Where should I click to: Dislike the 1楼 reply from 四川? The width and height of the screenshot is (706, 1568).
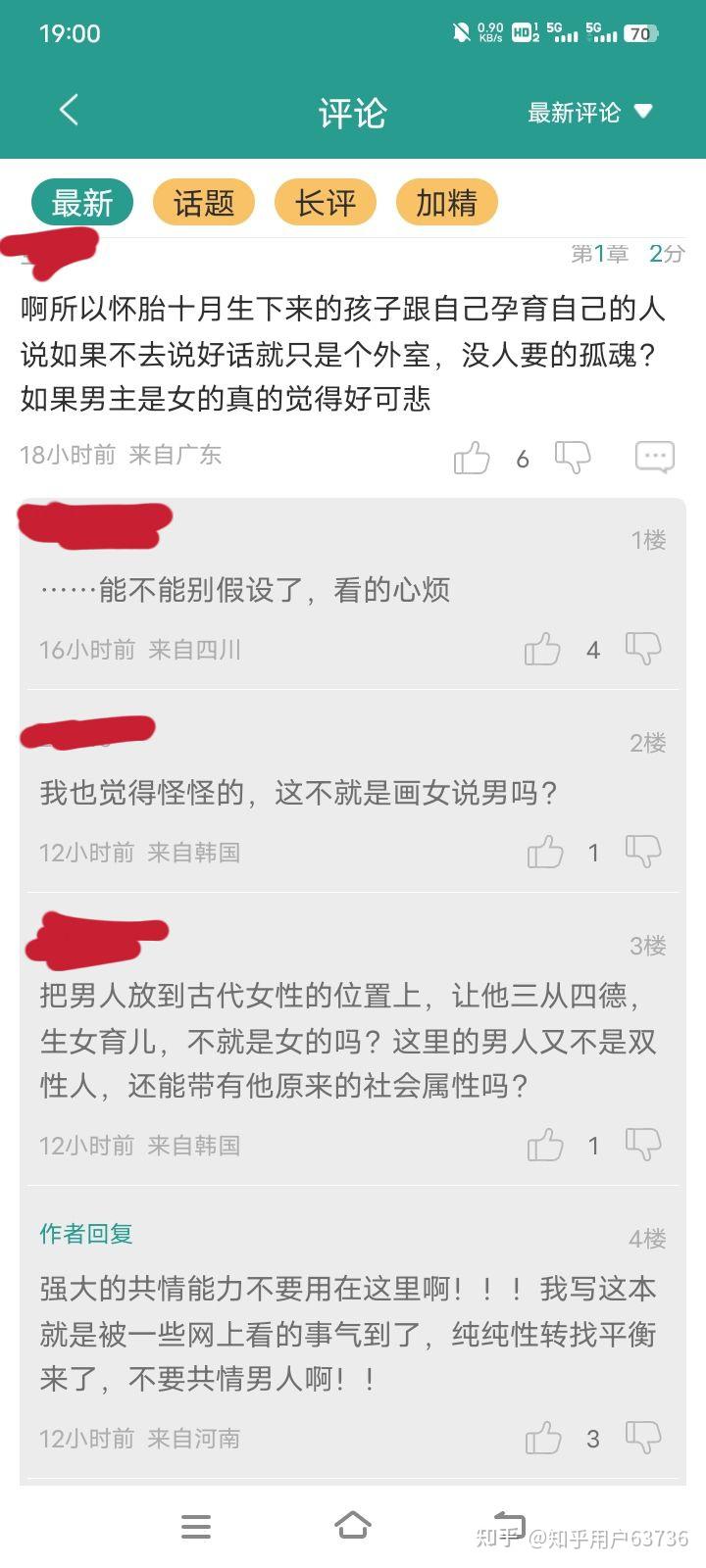tap(643, 649)
